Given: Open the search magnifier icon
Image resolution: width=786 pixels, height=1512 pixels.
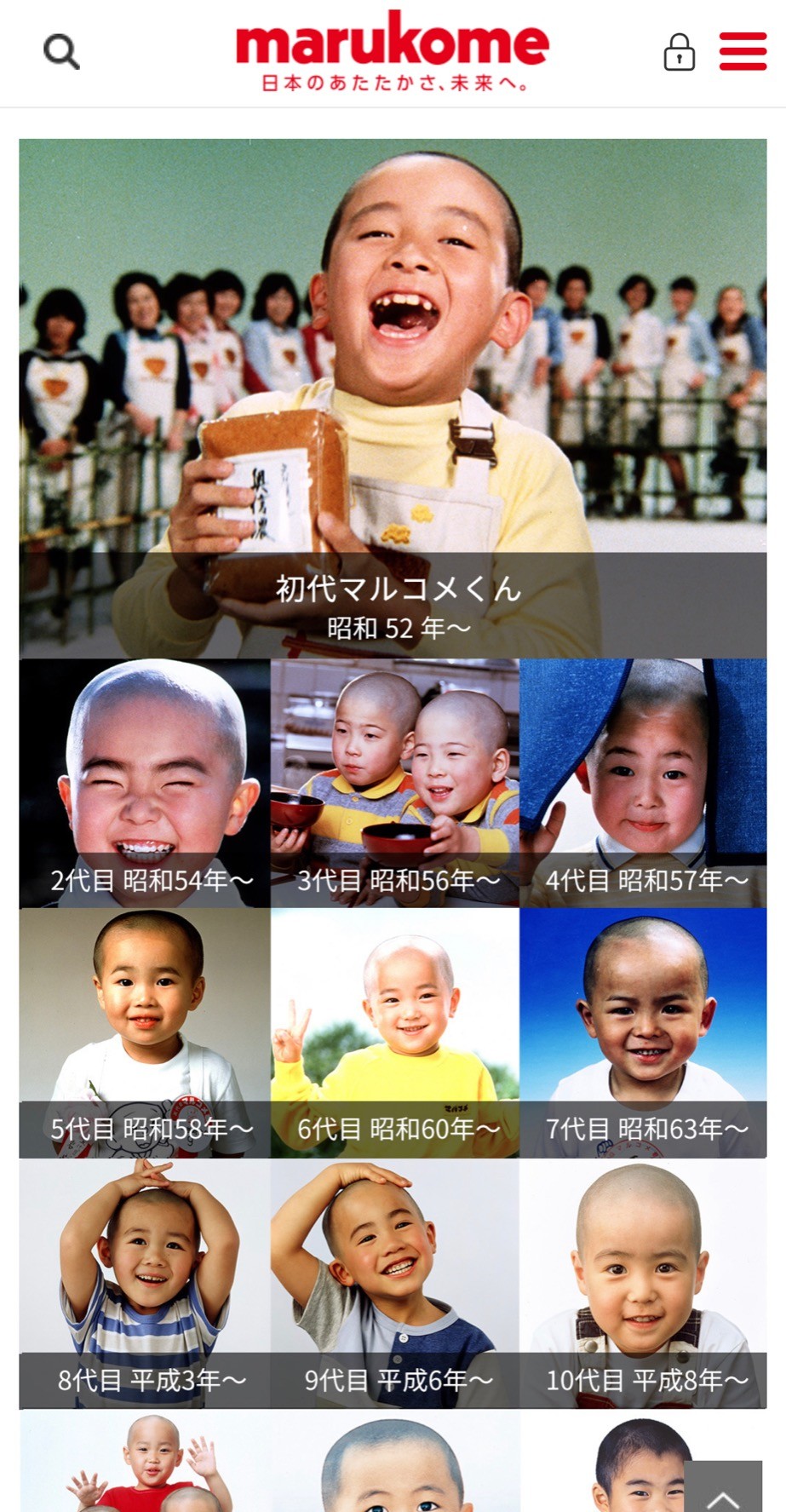Looking at the screenshot, I should 61,52.
